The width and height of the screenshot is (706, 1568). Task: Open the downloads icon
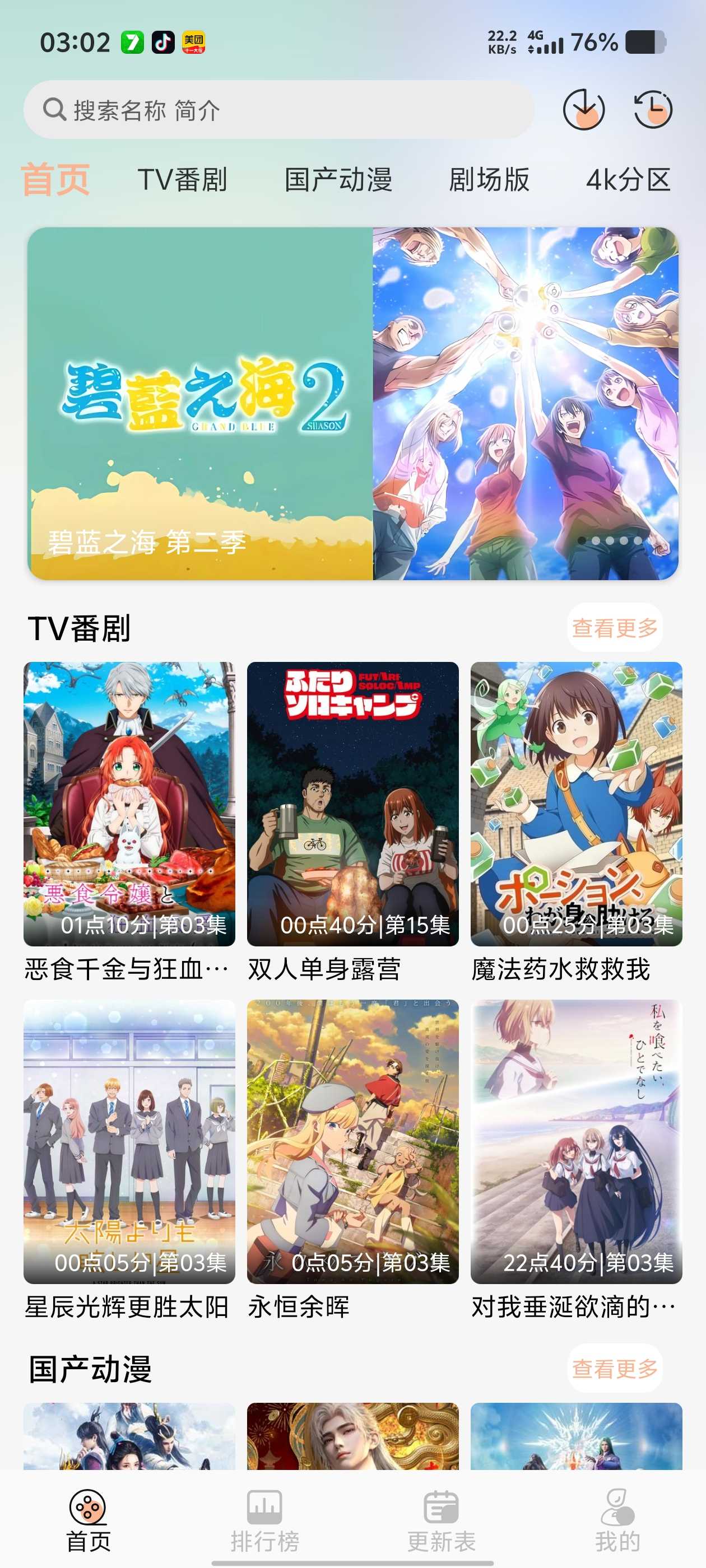(x=583, y=110)
